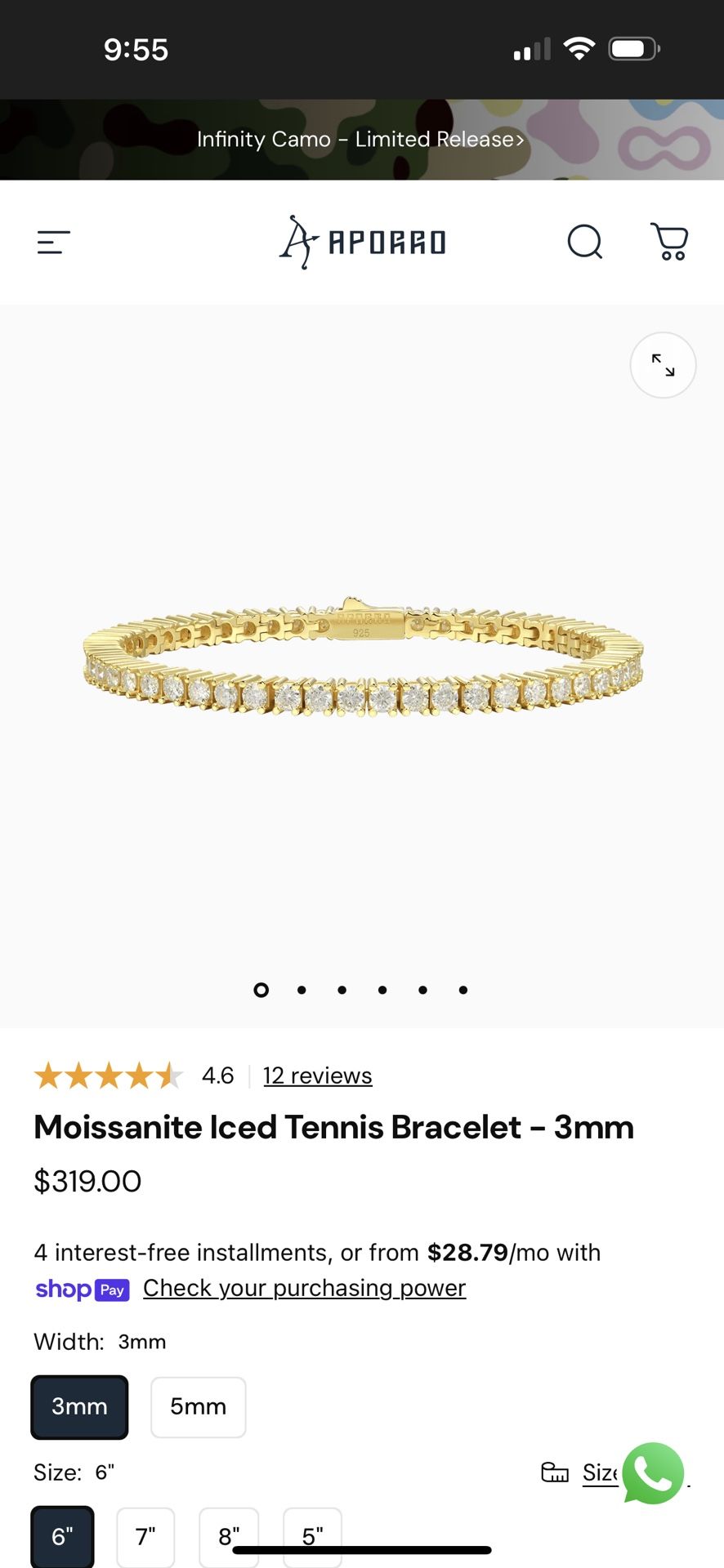Open the navigation hamburger menu

tap(52, 242)
